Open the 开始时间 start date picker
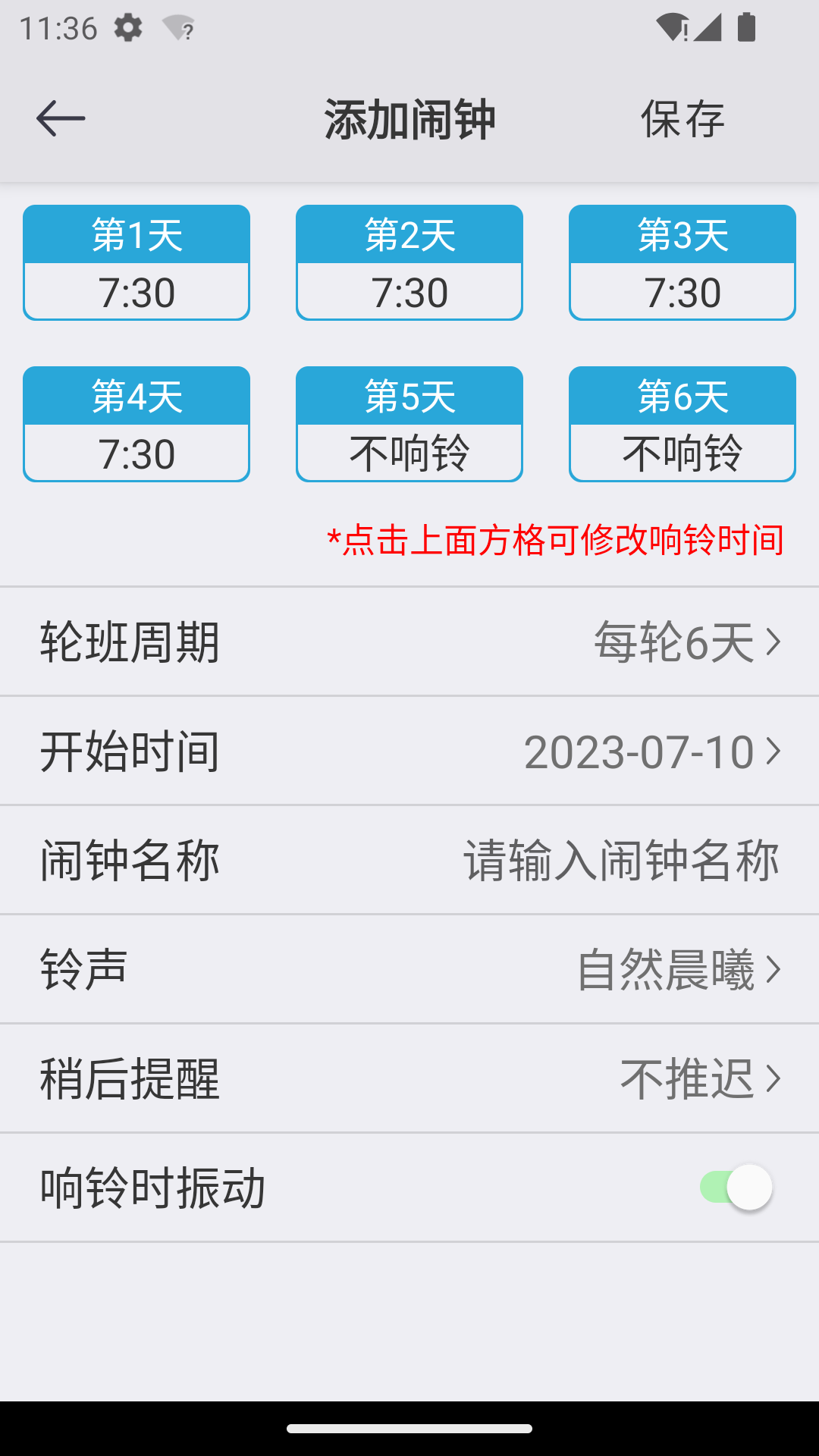819x1456 pixels. coord(409,751)
